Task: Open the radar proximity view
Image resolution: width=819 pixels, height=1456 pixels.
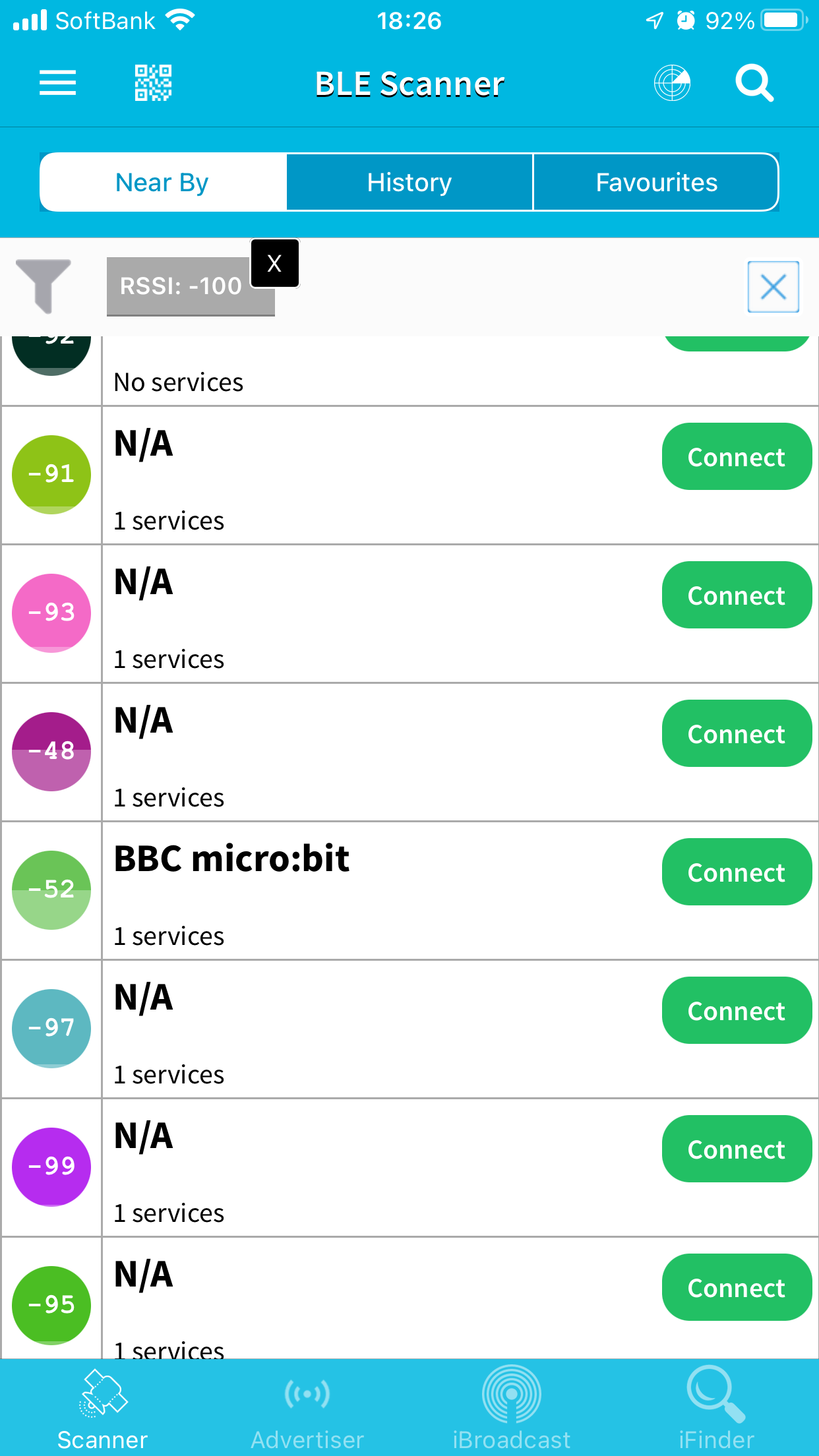Action: (x=673, y=82)
